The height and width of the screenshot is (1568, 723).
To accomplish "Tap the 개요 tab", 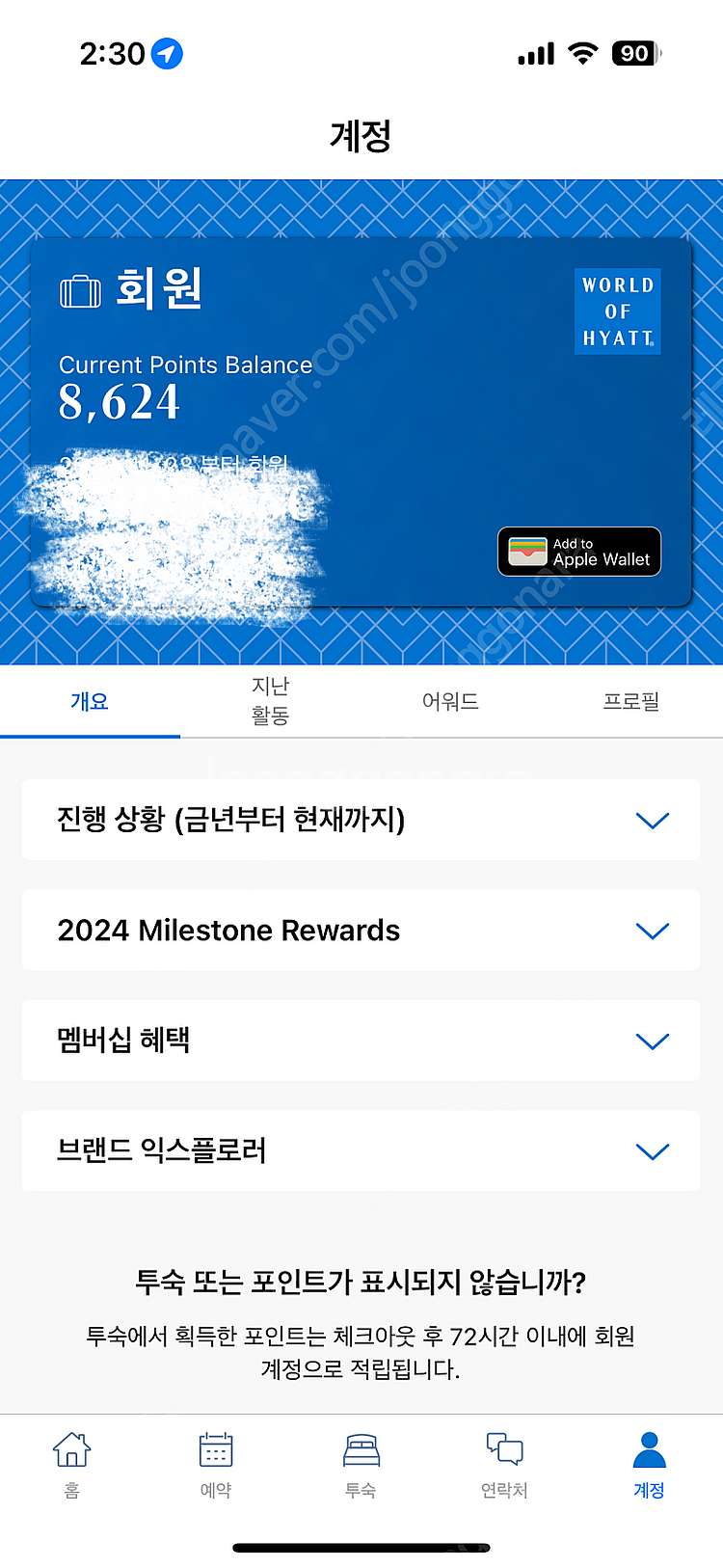I will pos(90,701).
